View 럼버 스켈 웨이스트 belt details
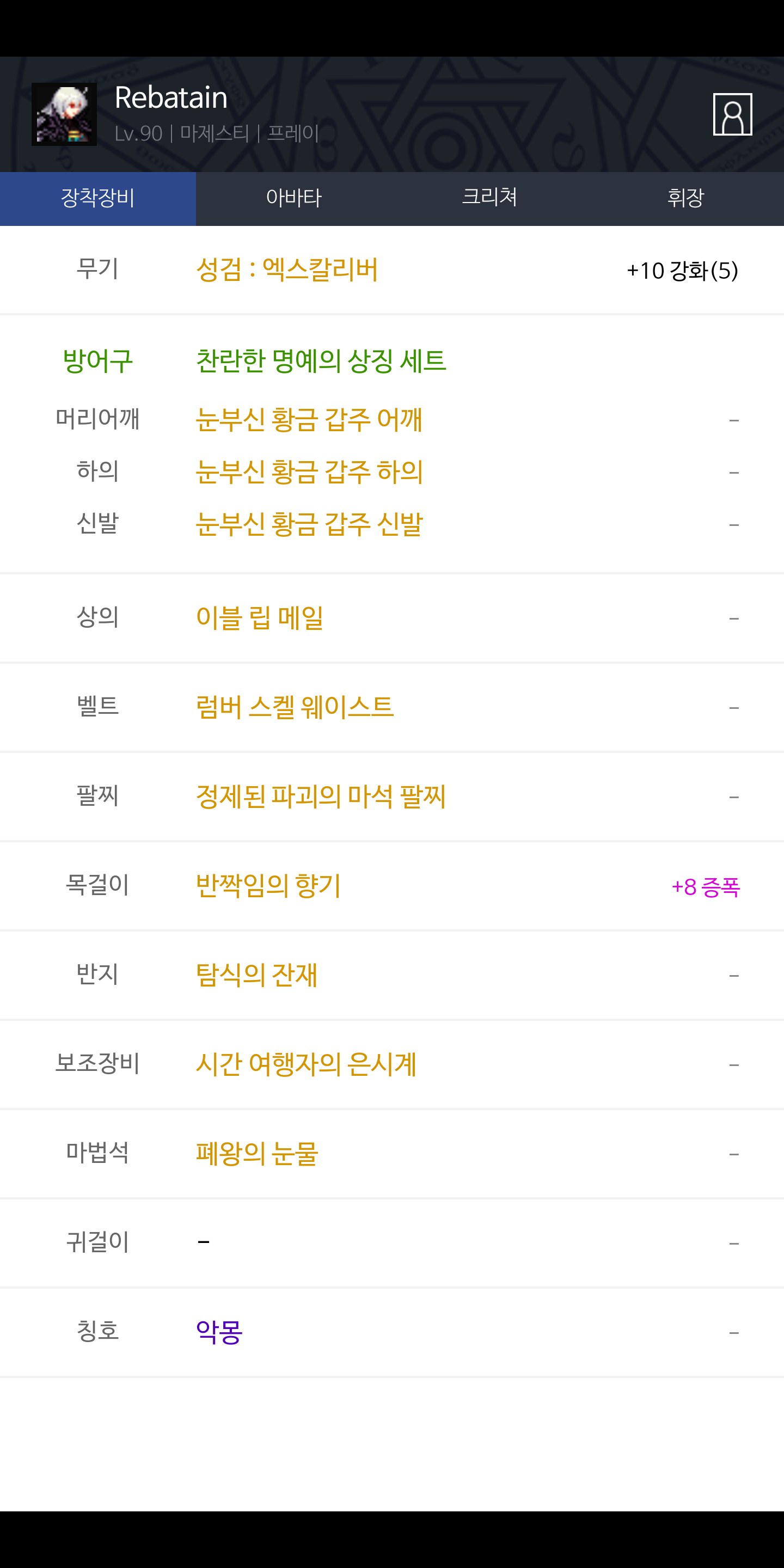 point(295,707)
